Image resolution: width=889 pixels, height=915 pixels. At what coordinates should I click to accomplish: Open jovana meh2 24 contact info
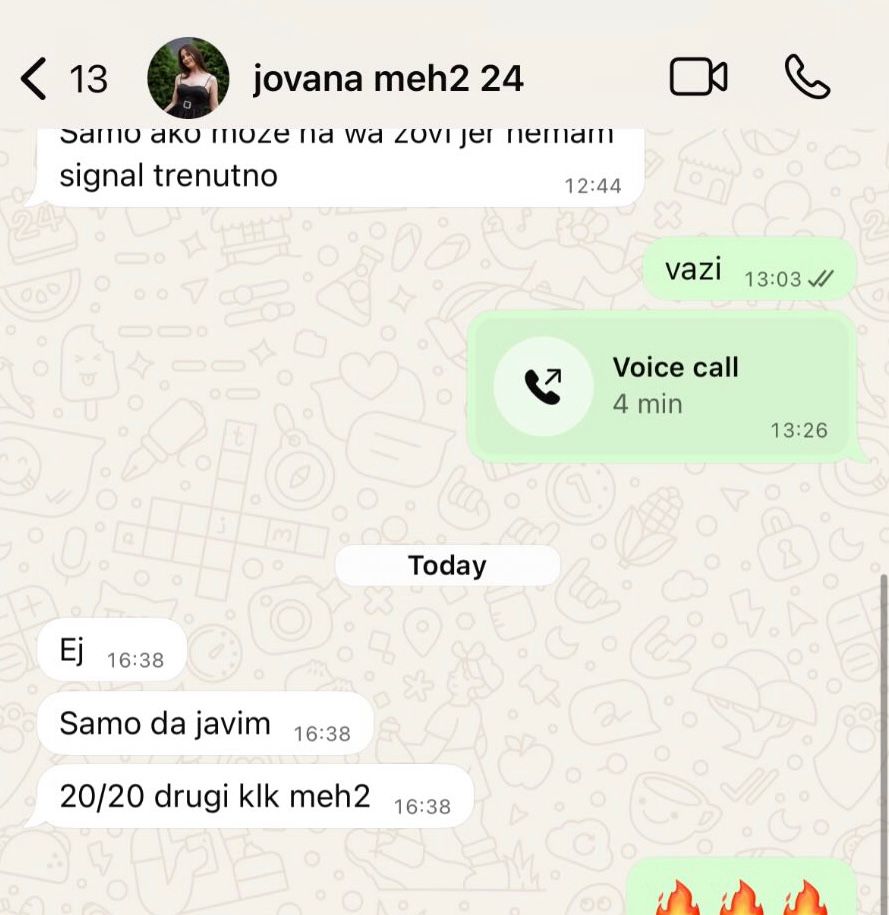point(388,78)
